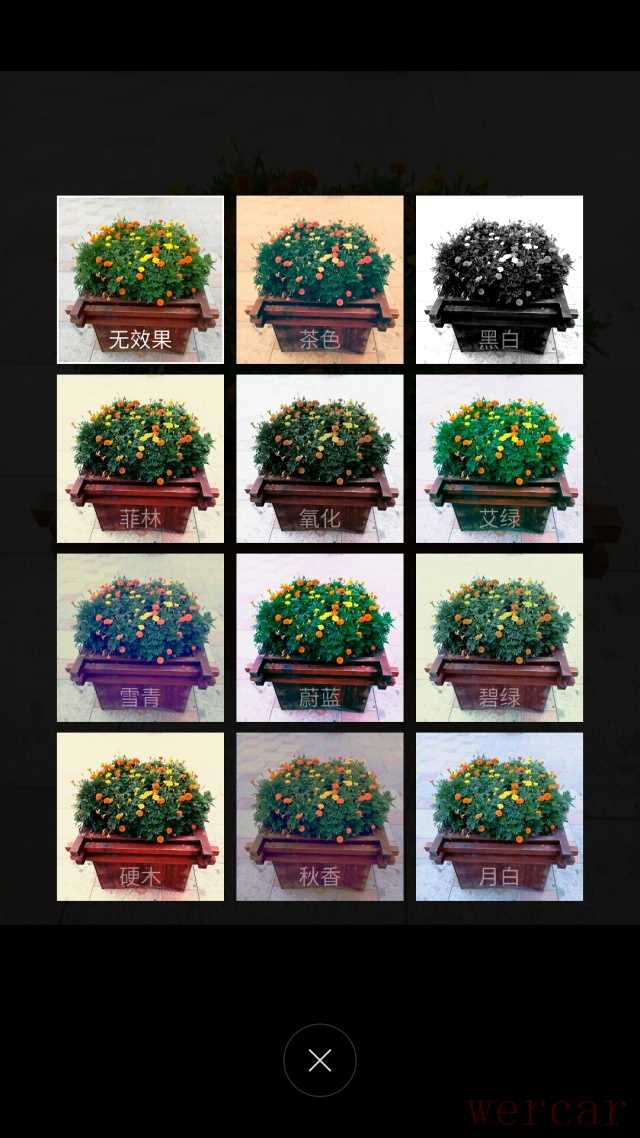This screenshot has height=1138, width=640.
Task: Close the filter selection grid
Action: point(320,1060)
